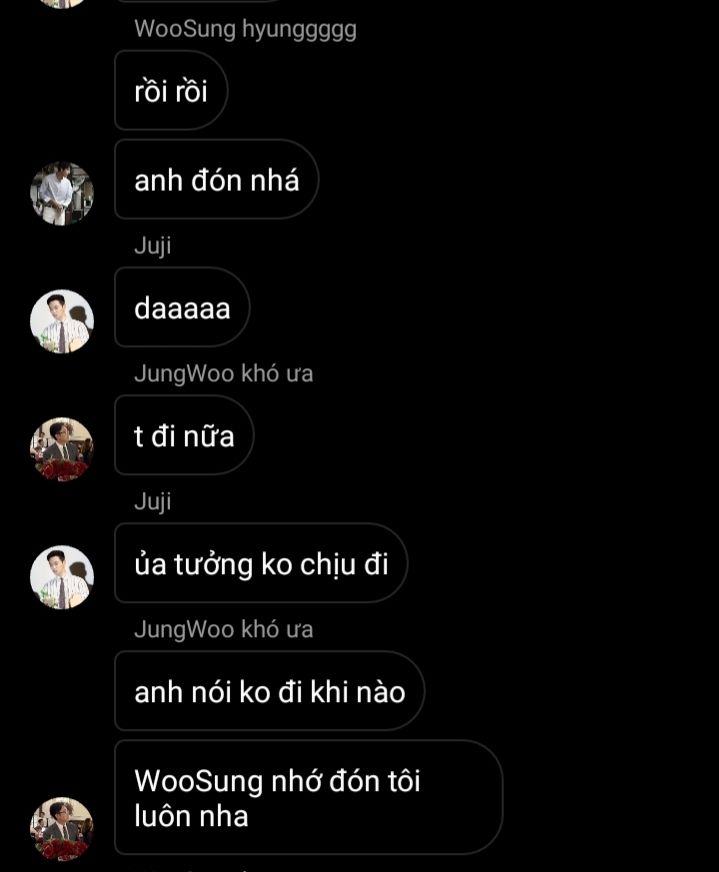
Task: Open profile avatar beside "anh đón nhá"
Action: (x=62, y=193)
